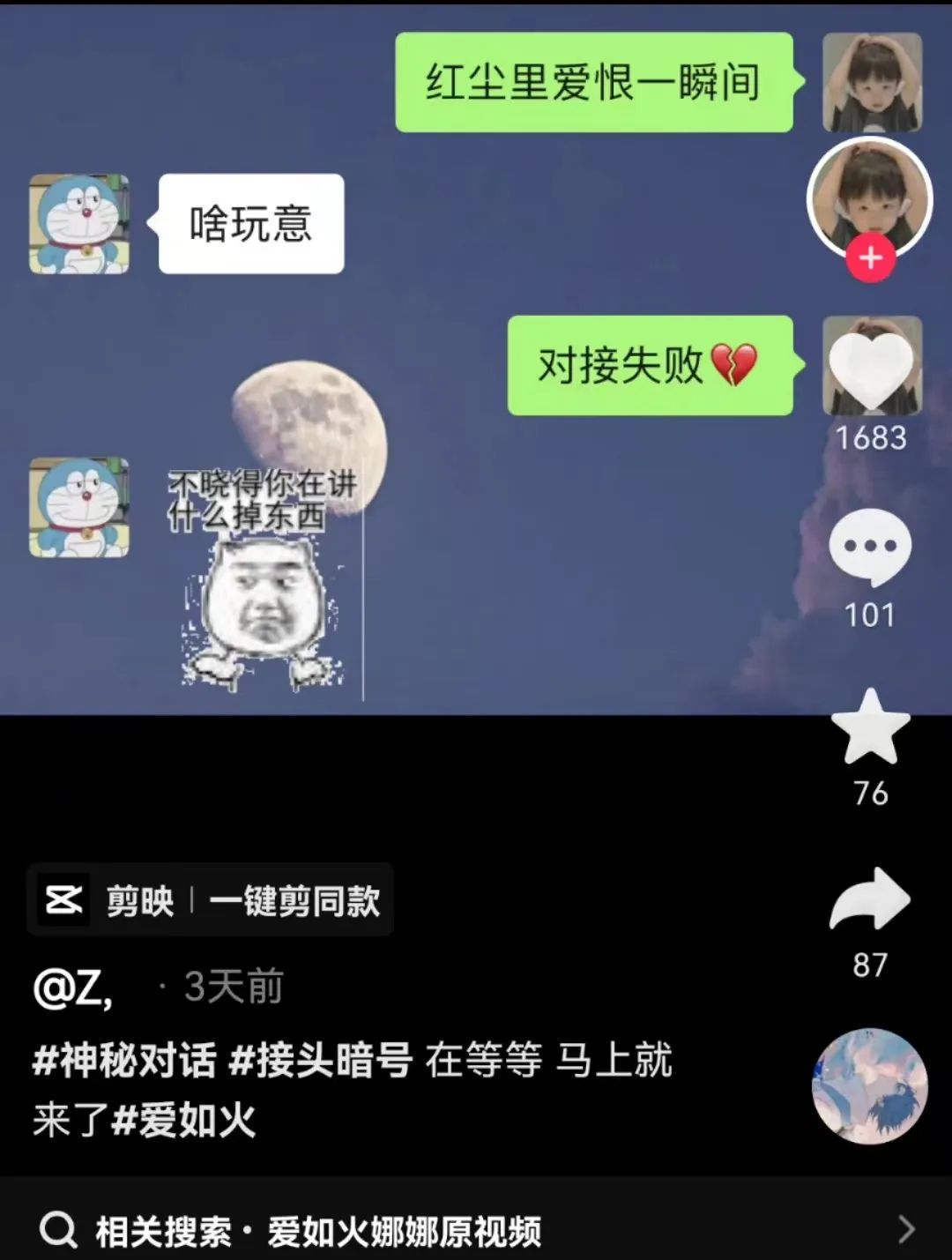Open the spinning music disc
952x1260 pixels.
pyautogui.click(x=869, y=1086)
